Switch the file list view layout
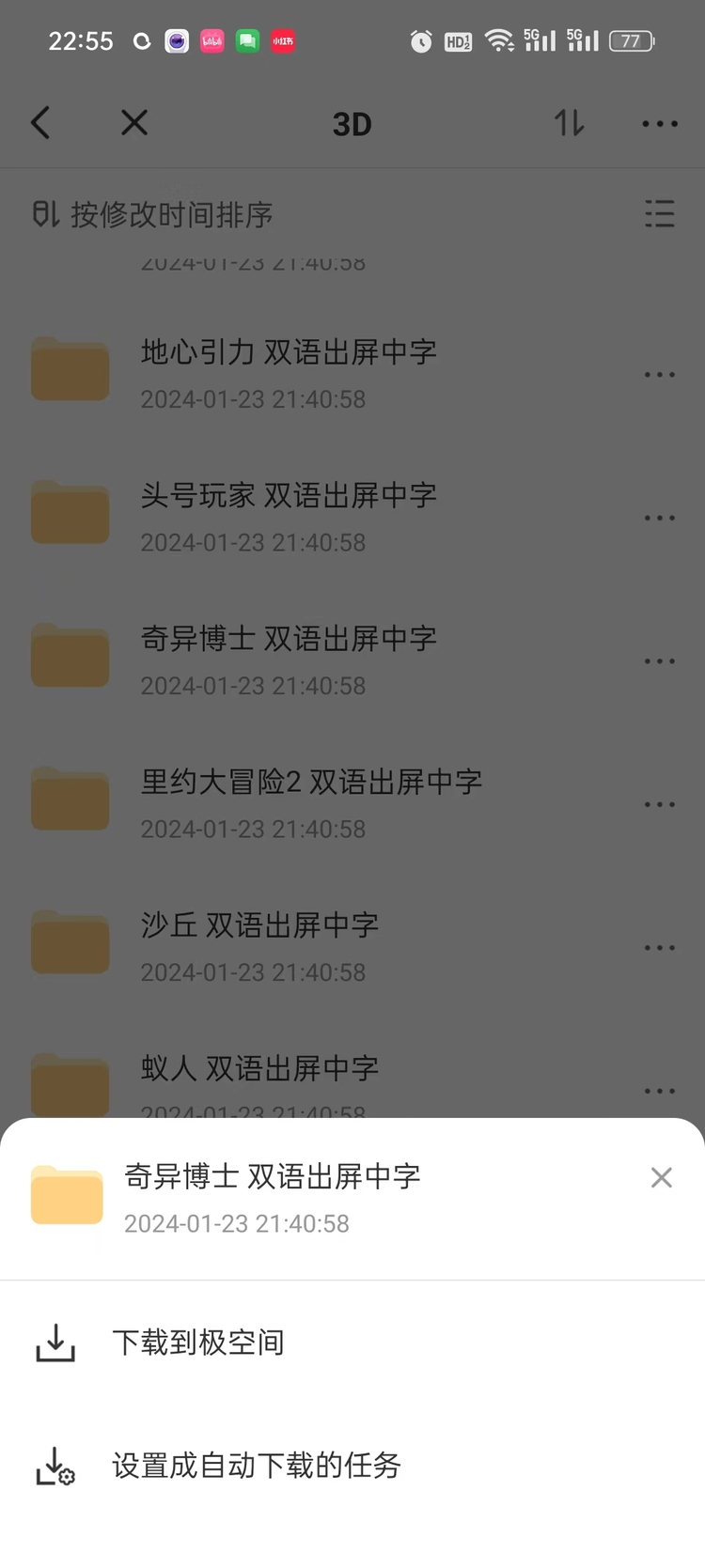 pos(660,214)
